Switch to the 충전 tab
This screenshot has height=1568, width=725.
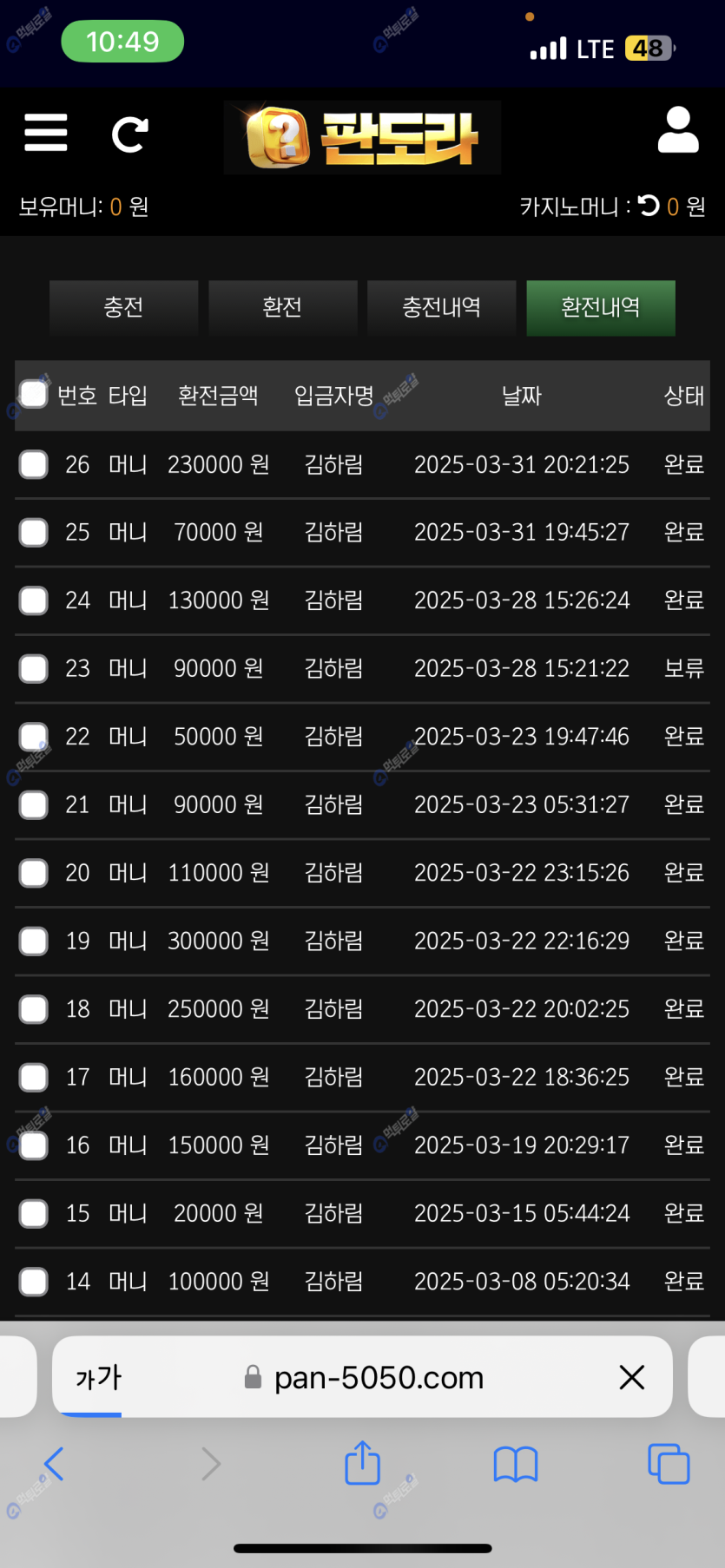(123, 307)
